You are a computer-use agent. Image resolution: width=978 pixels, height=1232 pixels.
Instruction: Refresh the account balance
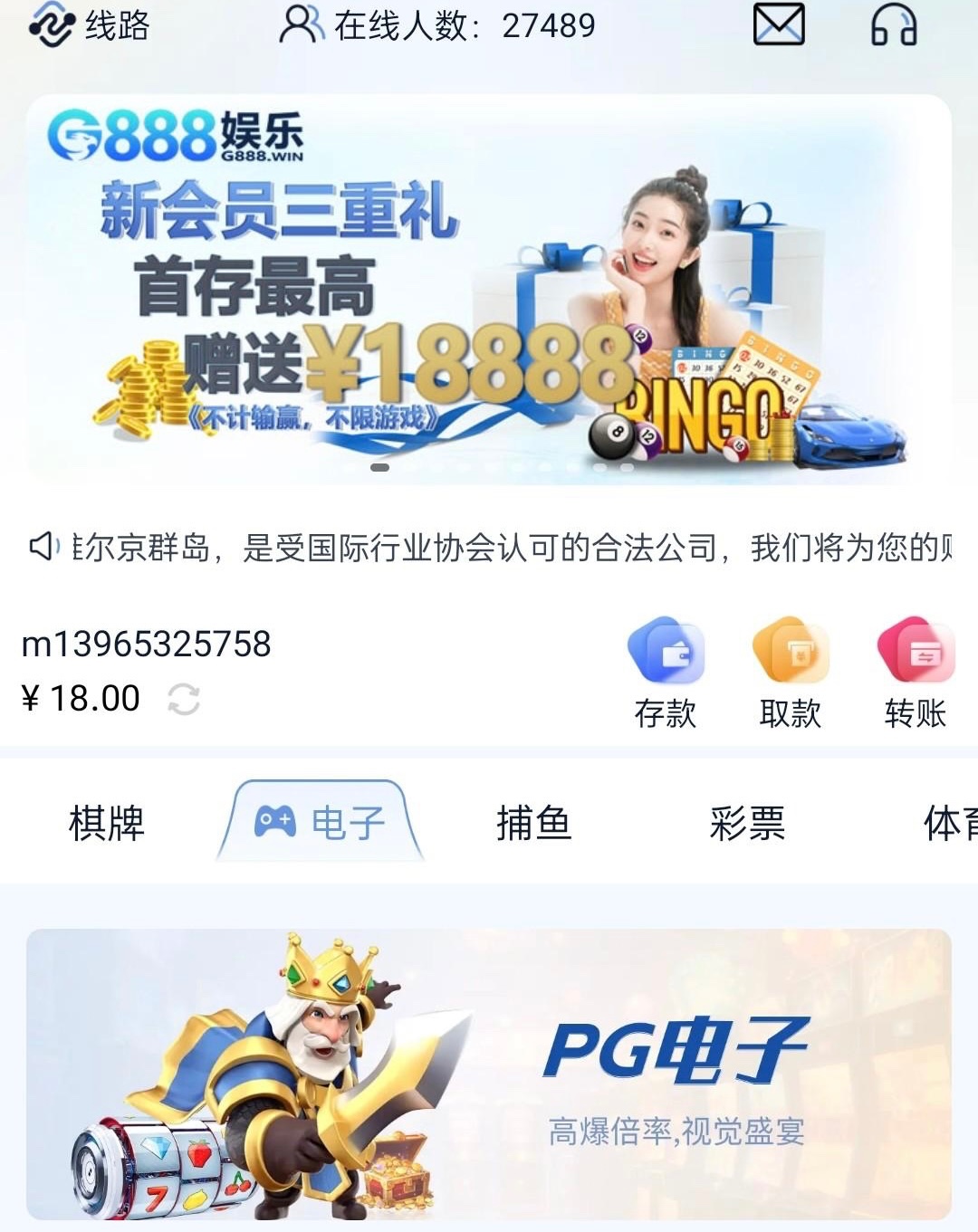click(184, 699)
